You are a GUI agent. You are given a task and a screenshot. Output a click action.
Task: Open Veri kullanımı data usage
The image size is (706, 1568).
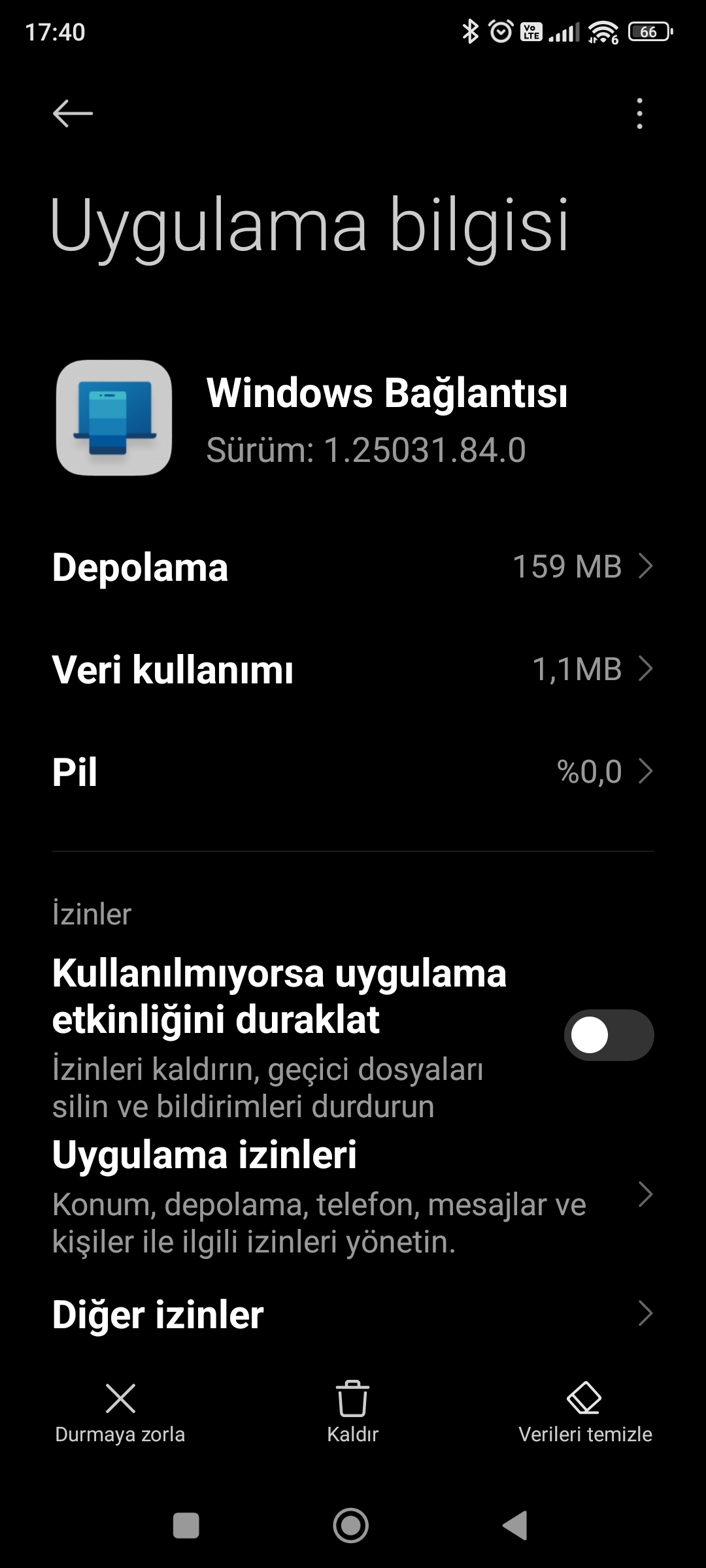(x=353, y=670)
